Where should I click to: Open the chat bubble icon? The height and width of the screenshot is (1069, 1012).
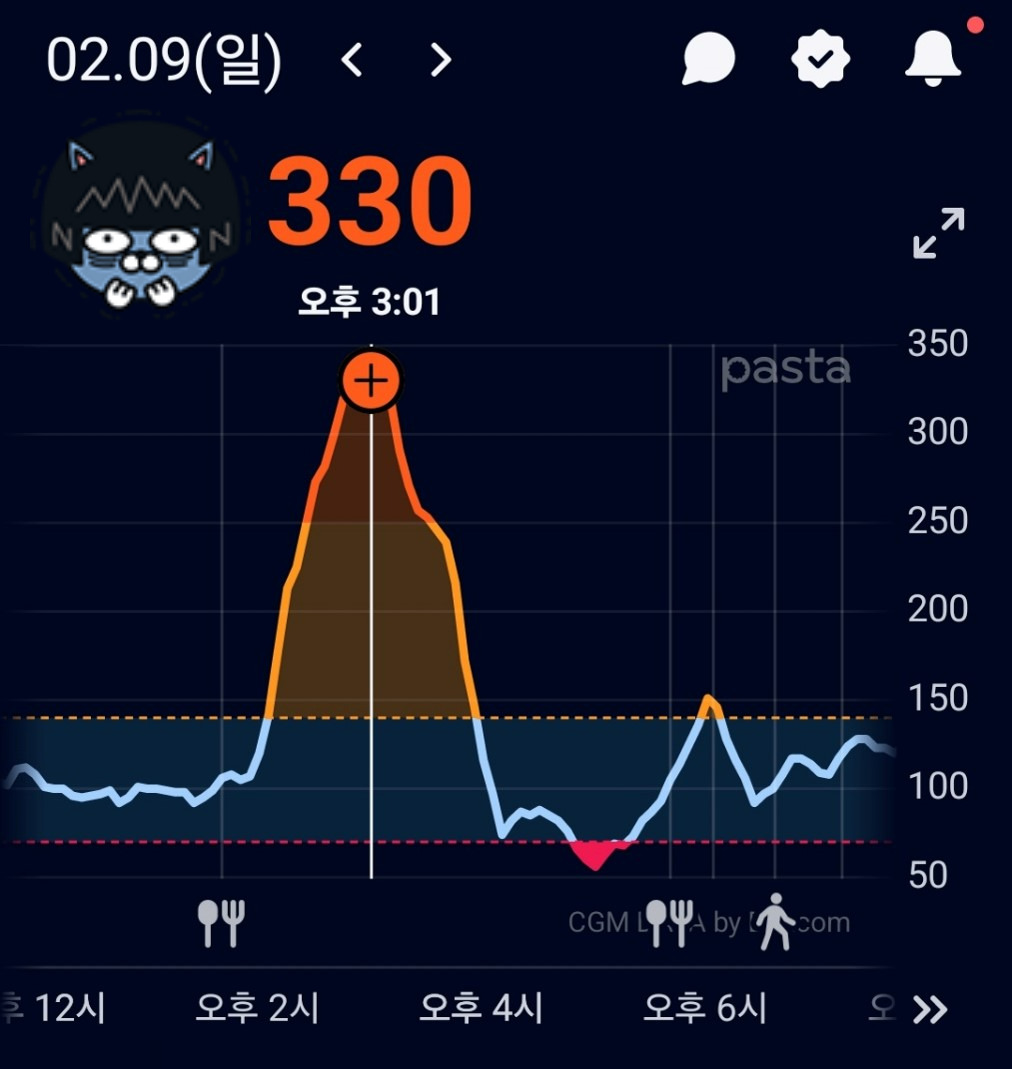point(708,61)
